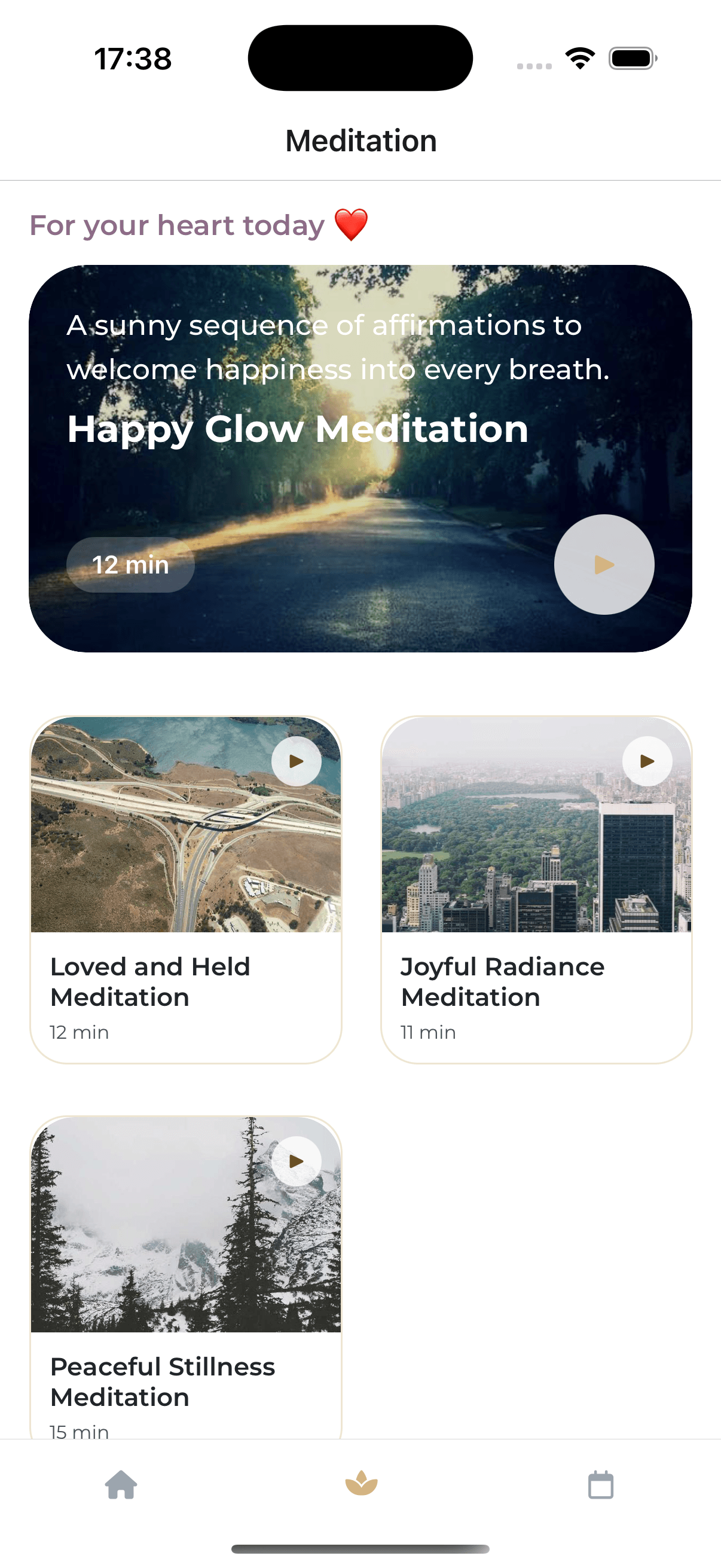The height and width of the screenshot is (1568, 721).
Task: Select the Happy Glow Meditation card
Action: 360,456
